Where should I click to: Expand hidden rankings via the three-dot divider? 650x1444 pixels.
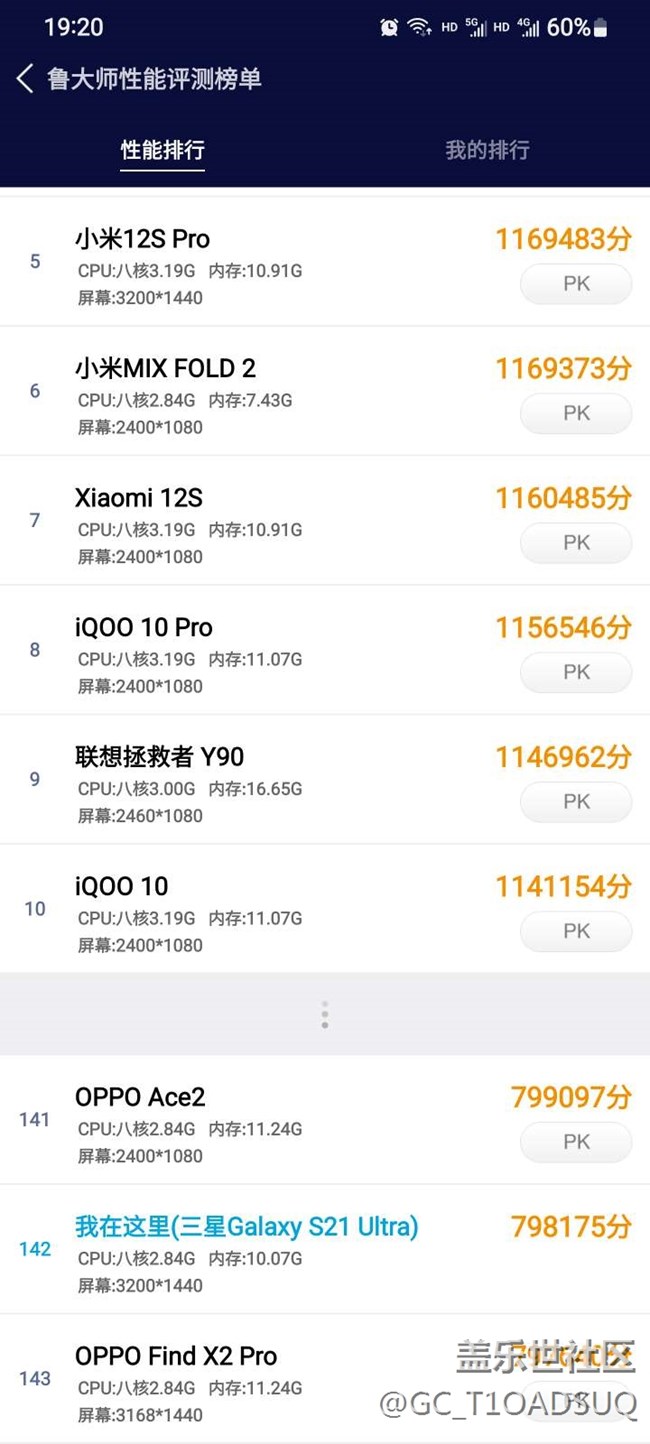tap(325, 1015)
